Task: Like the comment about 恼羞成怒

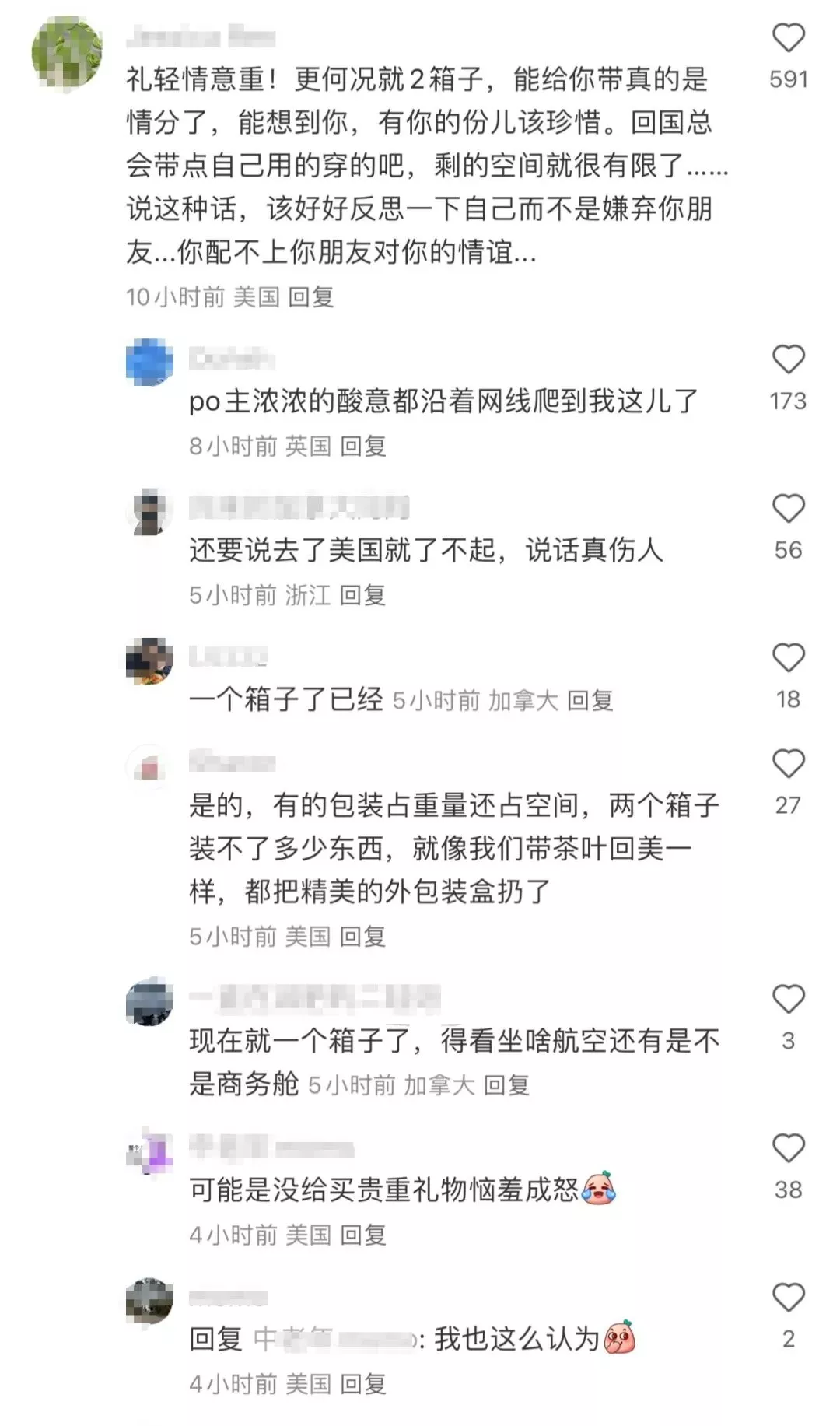Action: 788,1149
